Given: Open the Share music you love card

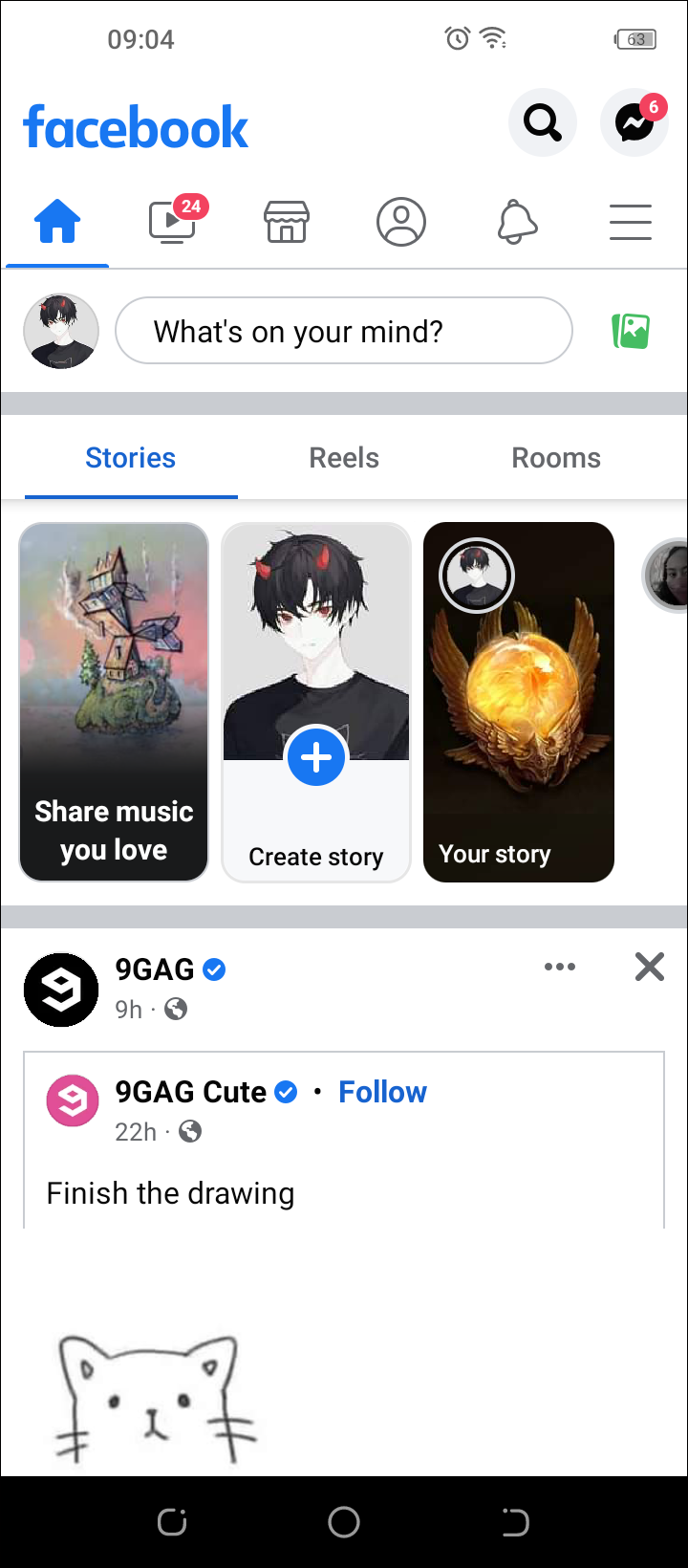Looking at the screenshot, I should [114, 702].
